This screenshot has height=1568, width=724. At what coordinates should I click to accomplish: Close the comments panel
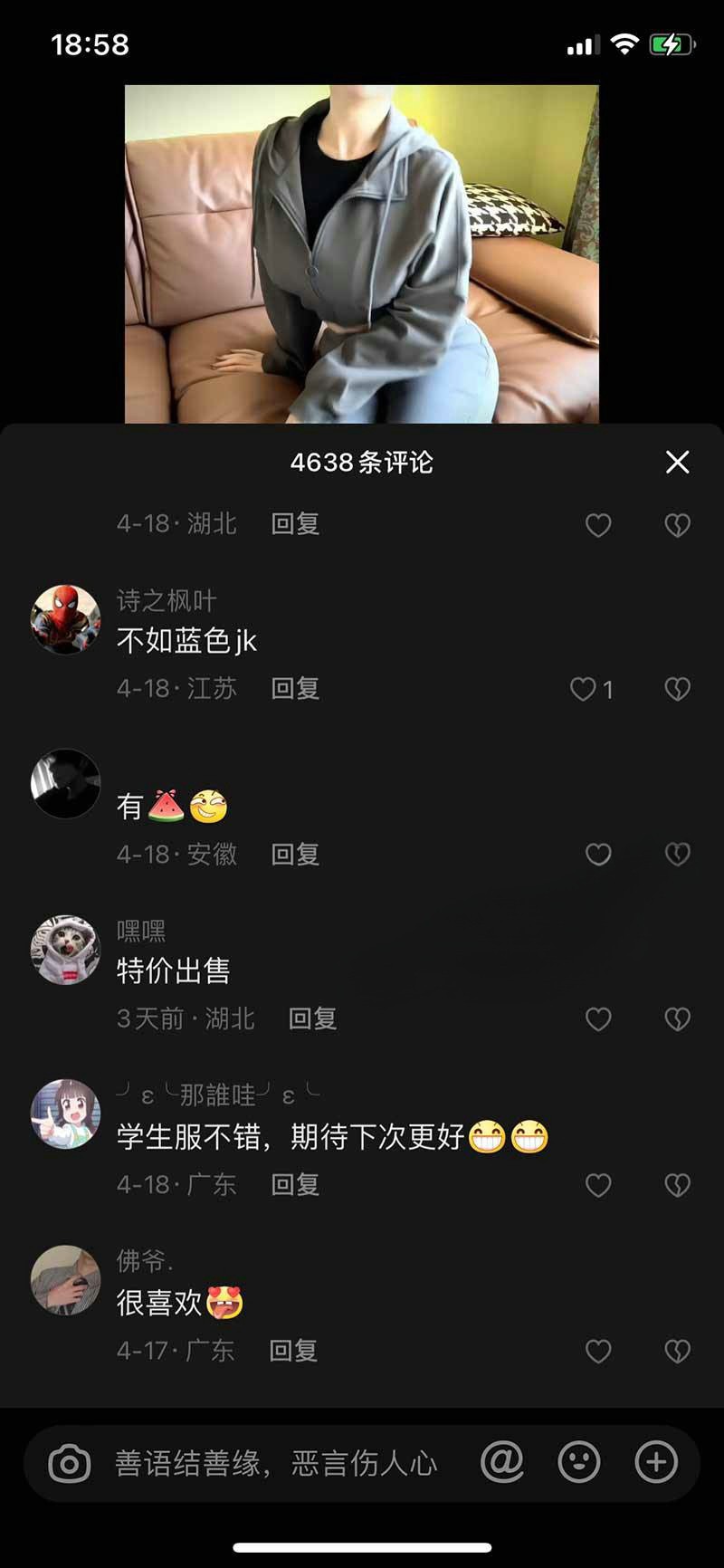tap(677, 463)
